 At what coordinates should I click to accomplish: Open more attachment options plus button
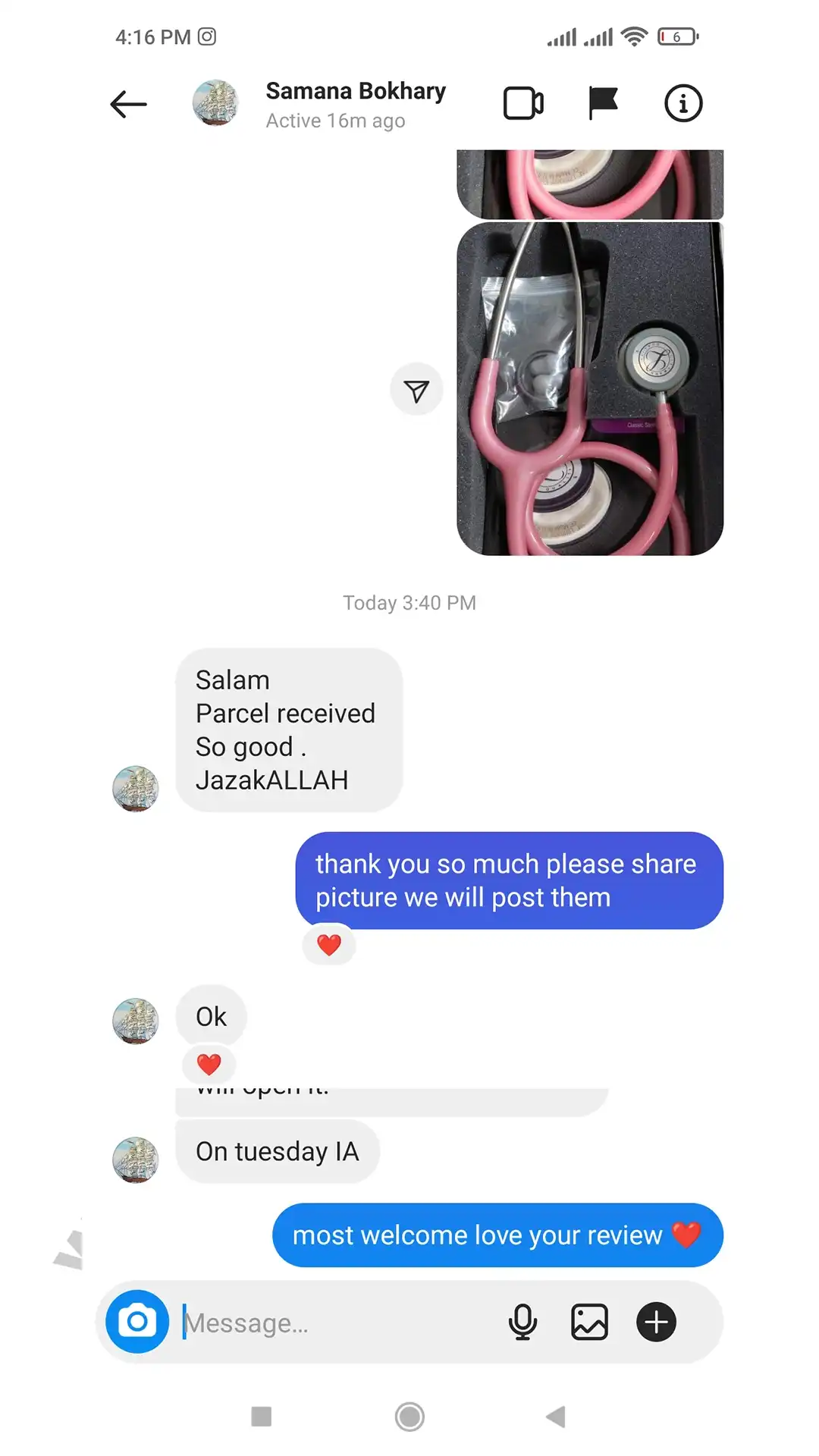coord(656,1322)
